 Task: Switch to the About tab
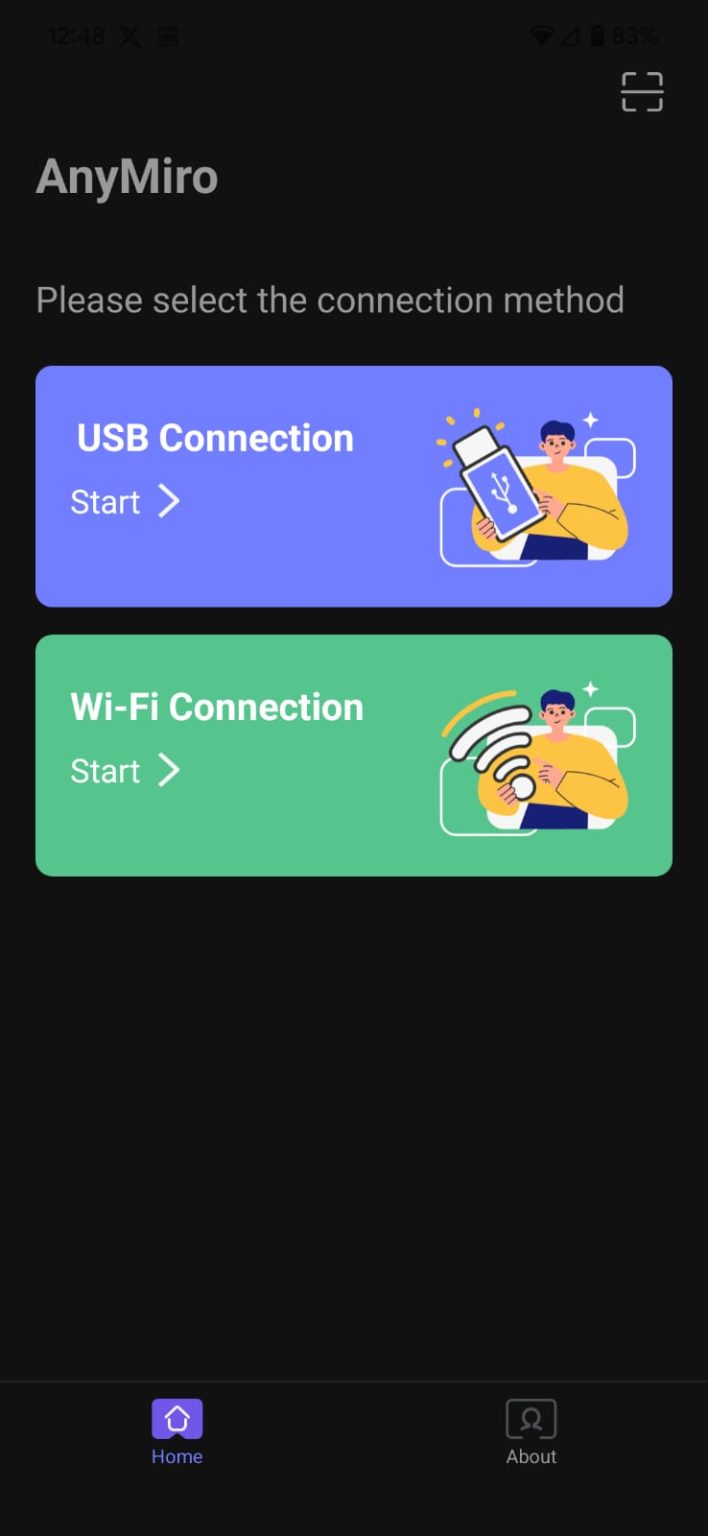[x=531, y=1432]
